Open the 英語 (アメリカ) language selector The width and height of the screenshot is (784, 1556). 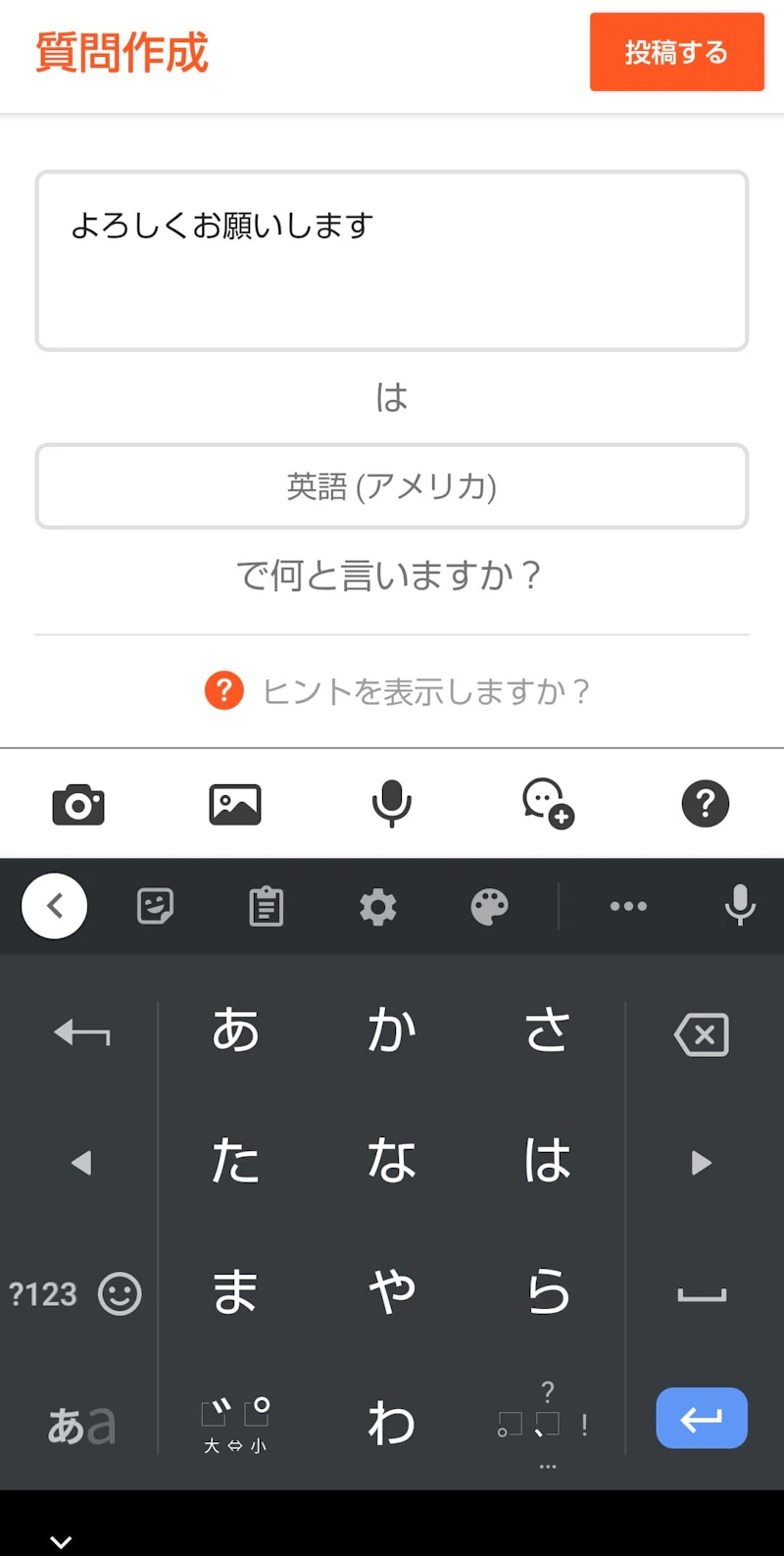point(392,486)
